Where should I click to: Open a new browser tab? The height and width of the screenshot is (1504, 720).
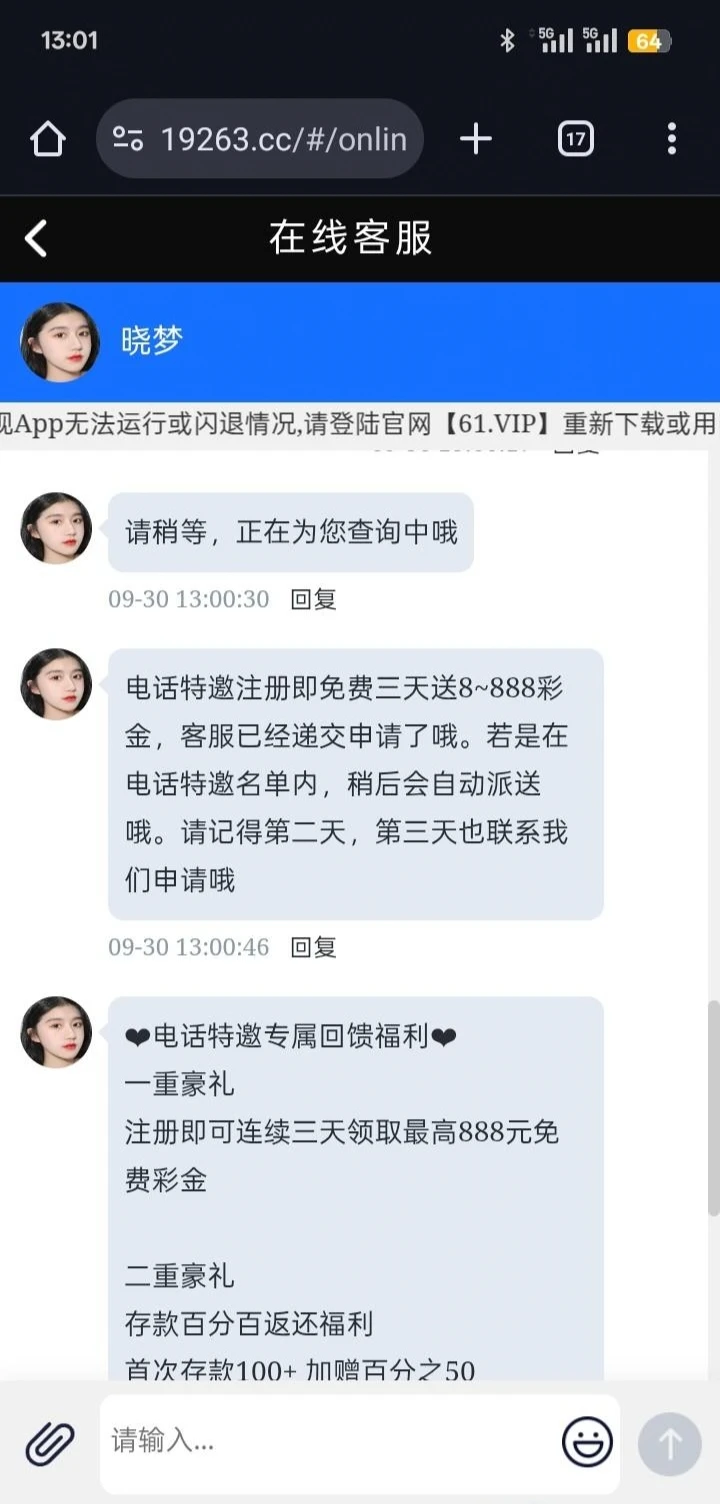click(476, 139)
